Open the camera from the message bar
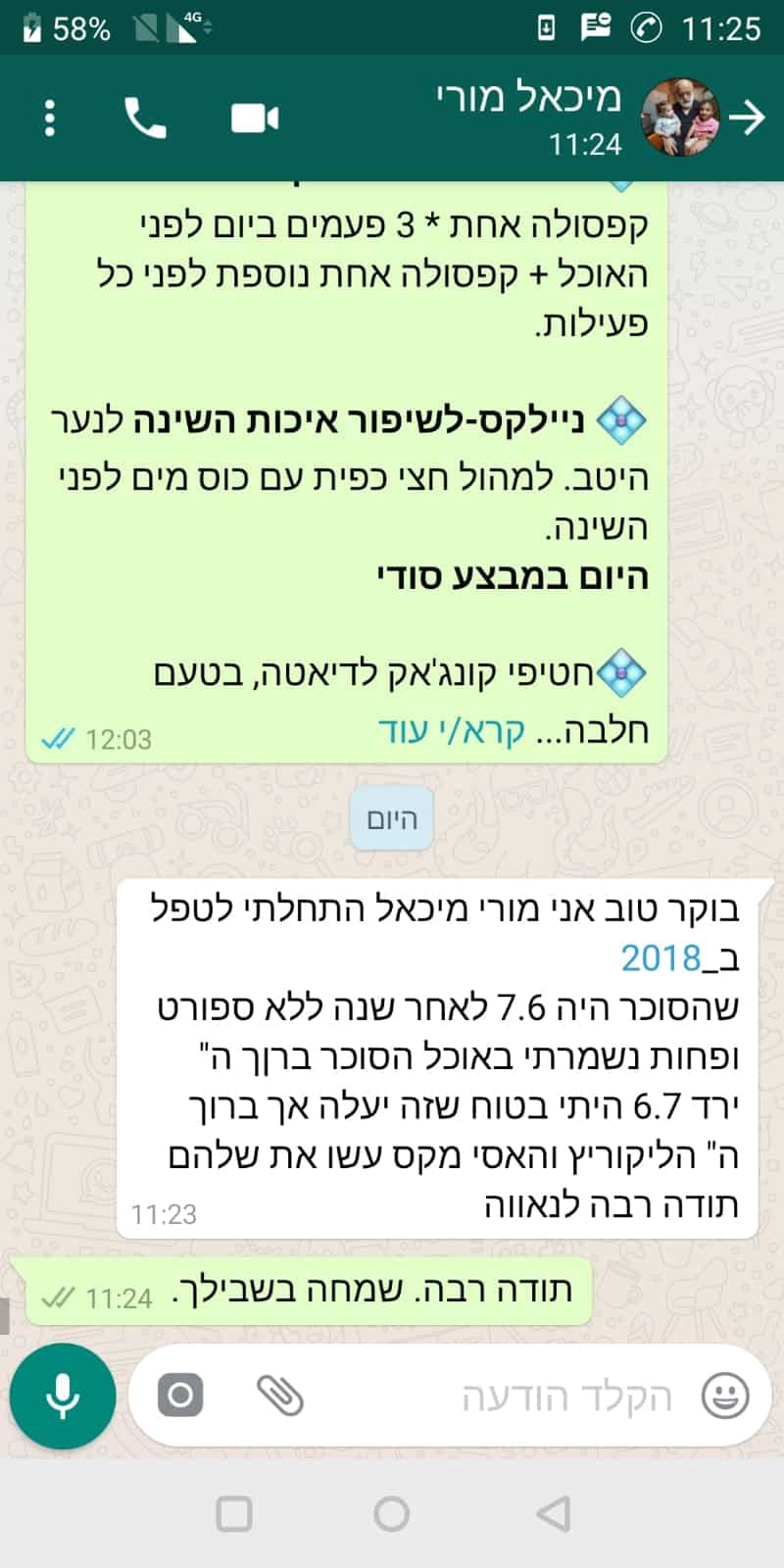 [180, 1396]
